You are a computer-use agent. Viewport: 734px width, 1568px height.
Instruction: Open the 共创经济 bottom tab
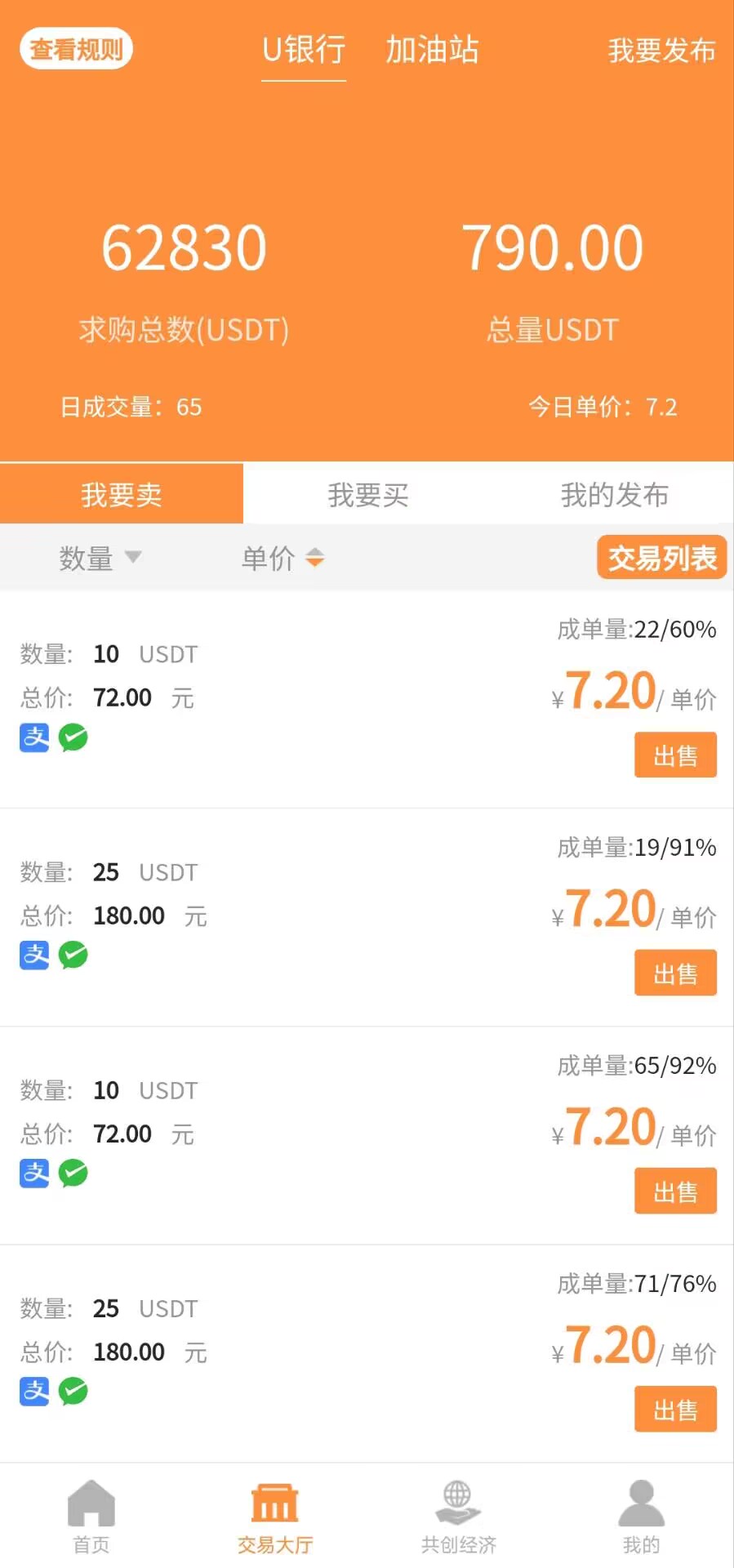click(x=458, y=1516)
